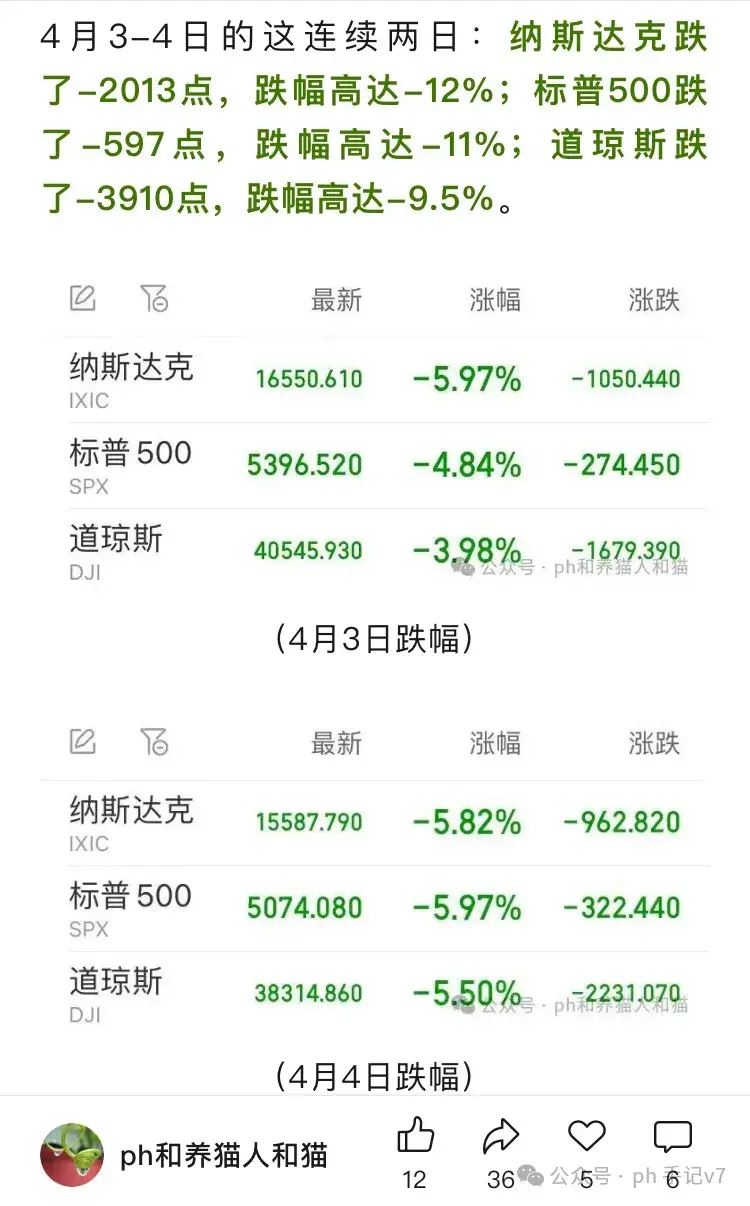Open the filter icon in the April 4 table
750x1206 pixels.
pos(153,741)
